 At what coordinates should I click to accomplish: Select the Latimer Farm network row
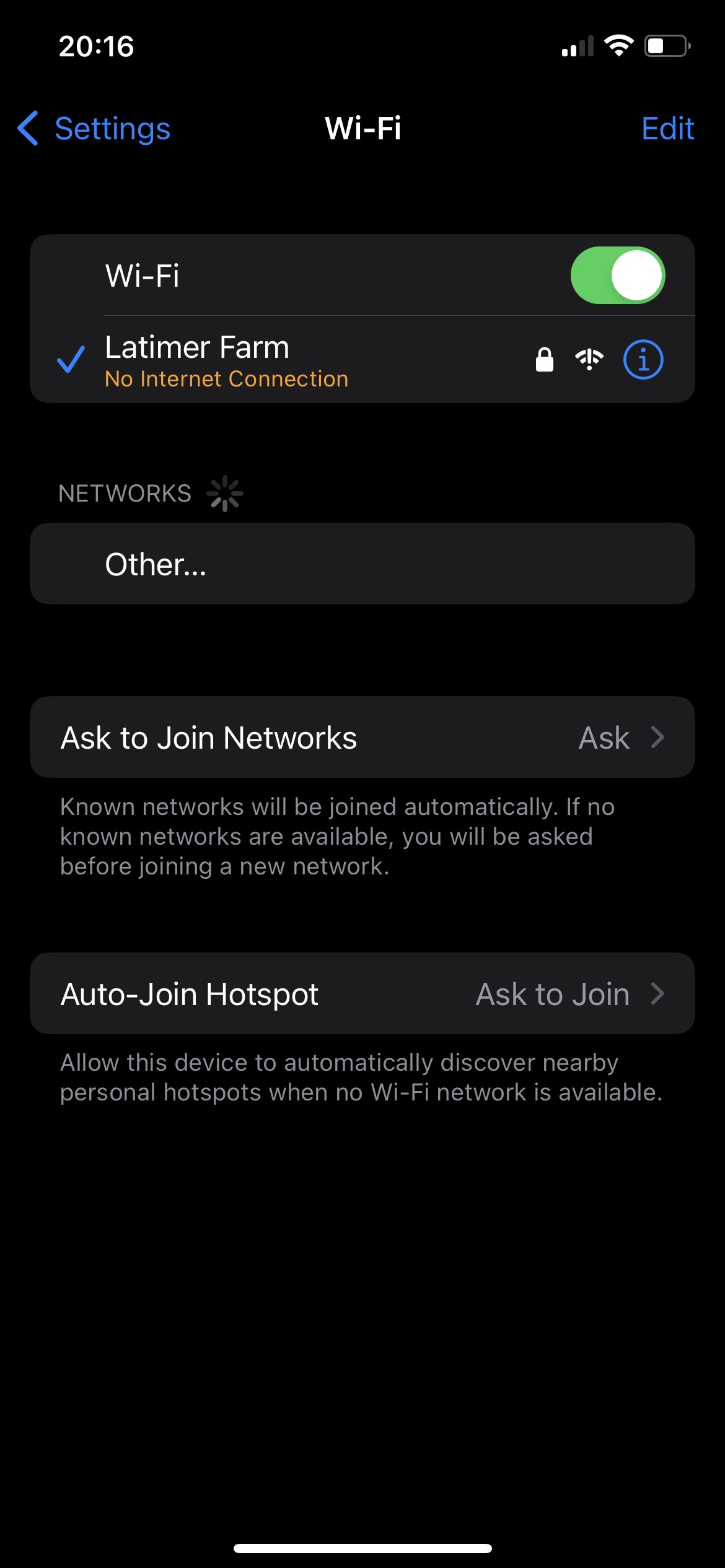tap(279, 360)
